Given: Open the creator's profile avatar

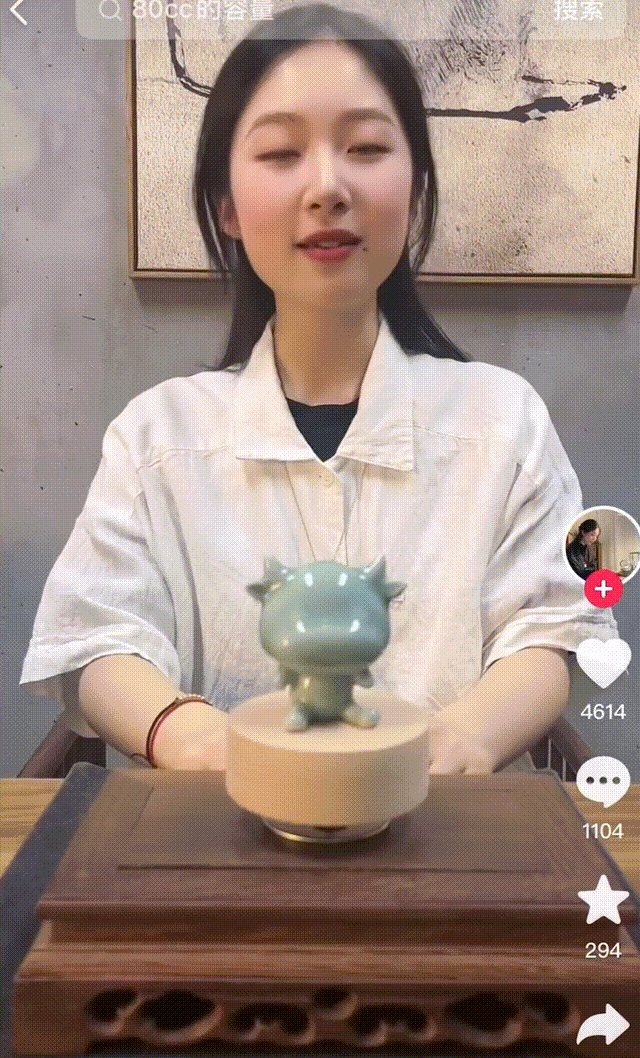Looking at the screenshot, I should click(x=603, y=545).
